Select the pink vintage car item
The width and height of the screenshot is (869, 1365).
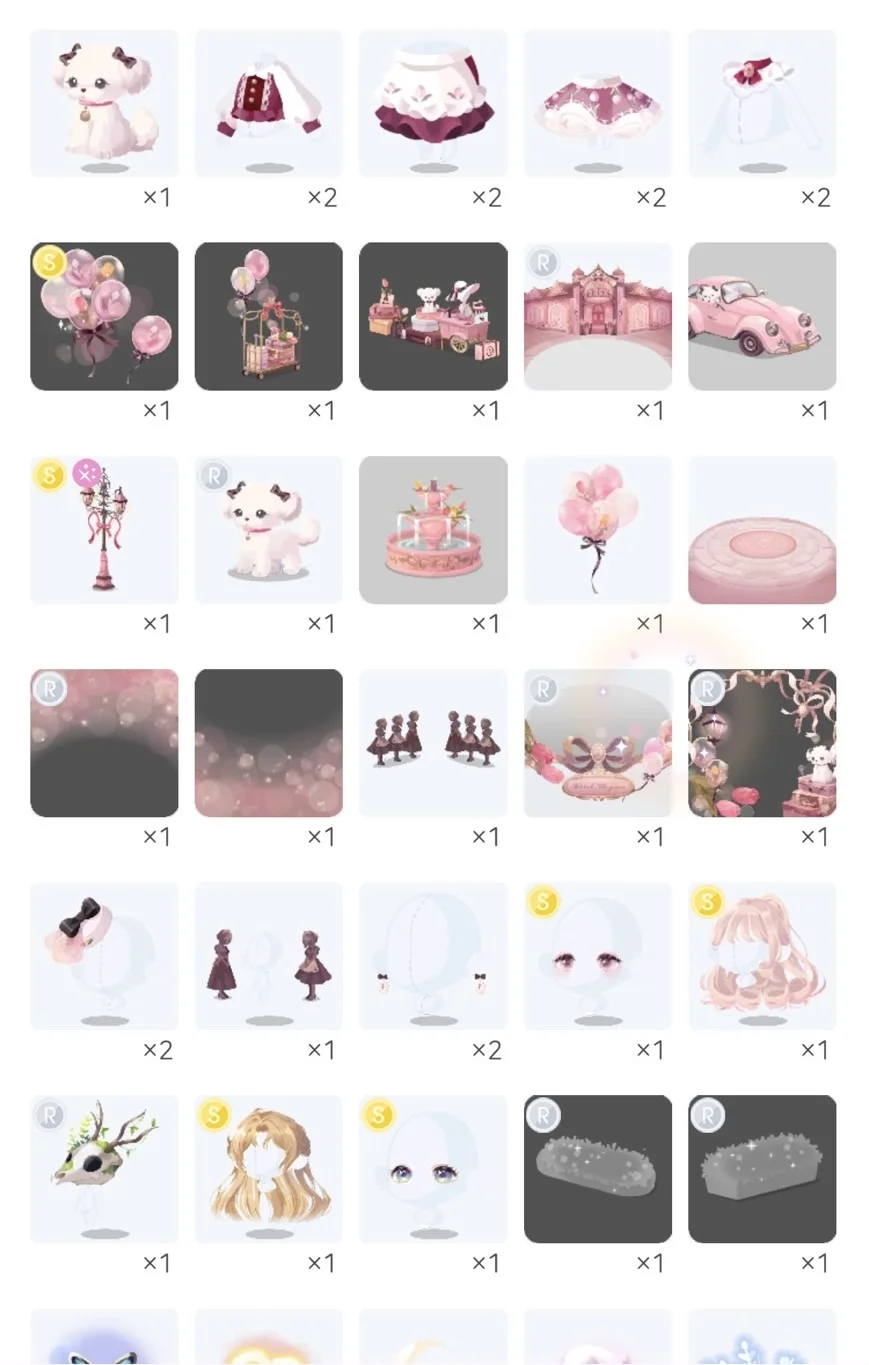pos(762,316)
